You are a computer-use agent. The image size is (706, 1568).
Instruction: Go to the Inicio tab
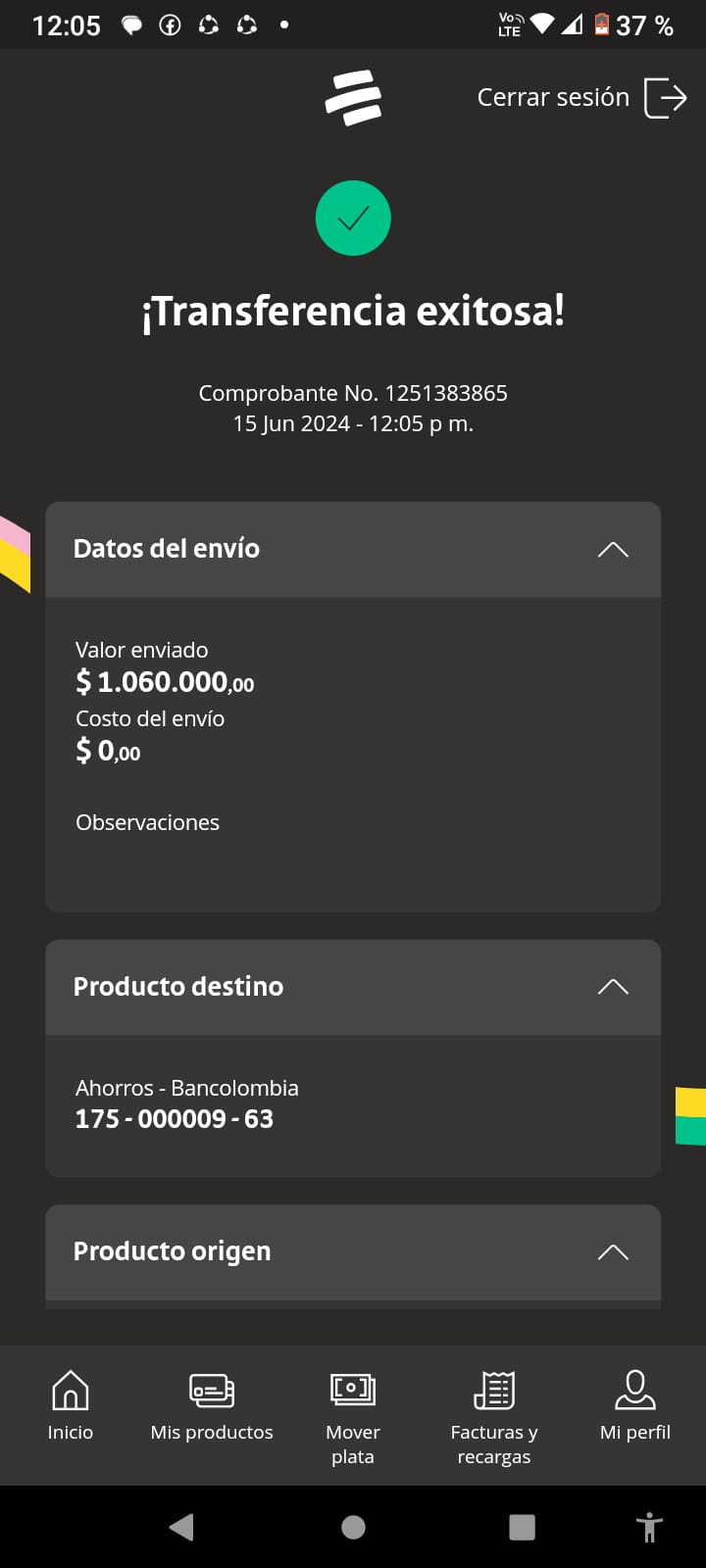[x=71, y=1406]
